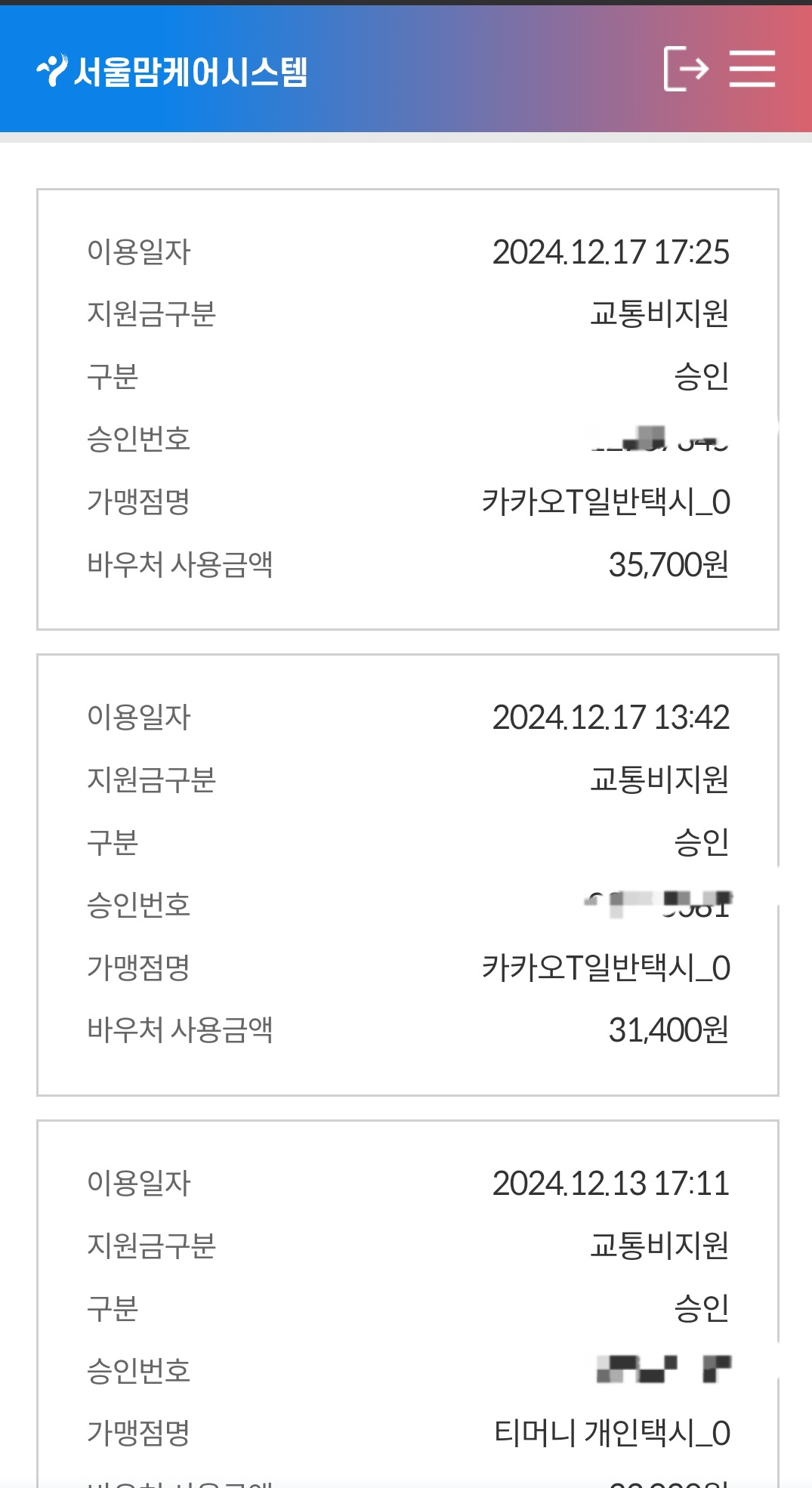This screenshot has height=1488, width=812.
Task: Open the 교통비지원 category in first record
Action: (659, 315)
